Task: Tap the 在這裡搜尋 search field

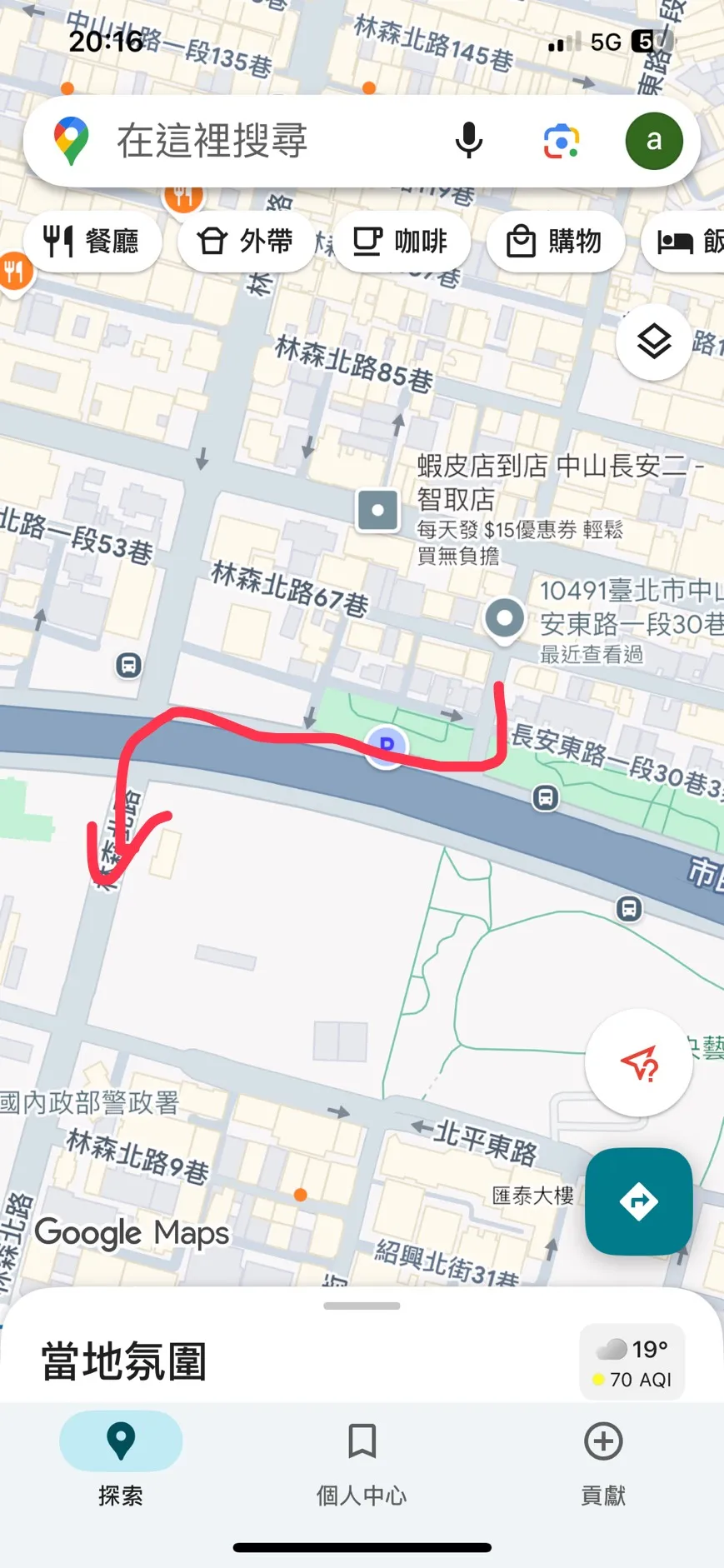Action: pos(250,140)
